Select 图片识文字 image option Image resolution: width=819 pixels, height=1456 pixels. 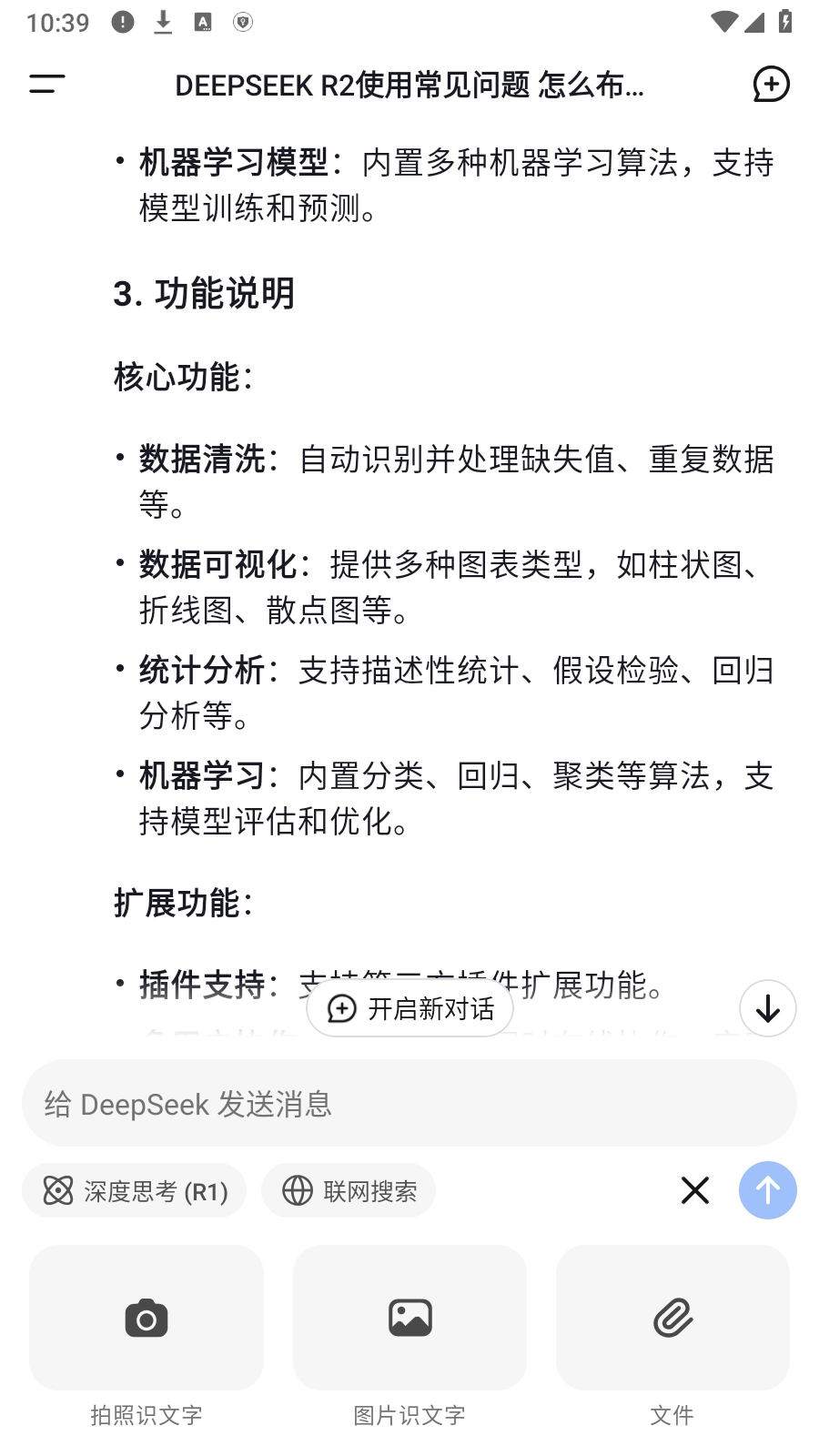click(409, 1318)
